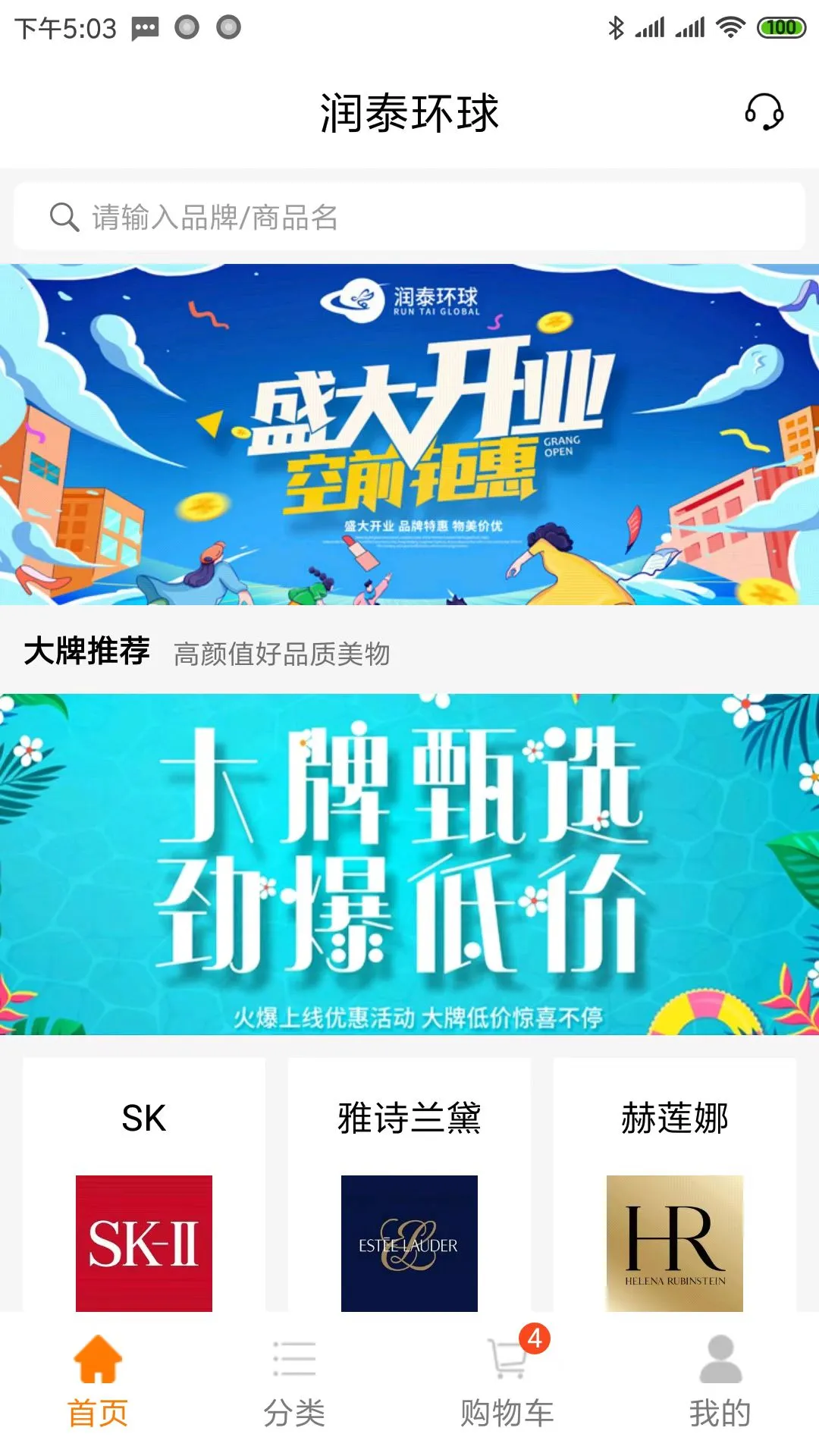Open the 大牌甄选 劲爆低价 promotion banner
This screenshot has width=819, height=1456.
[x=409, y=863]
